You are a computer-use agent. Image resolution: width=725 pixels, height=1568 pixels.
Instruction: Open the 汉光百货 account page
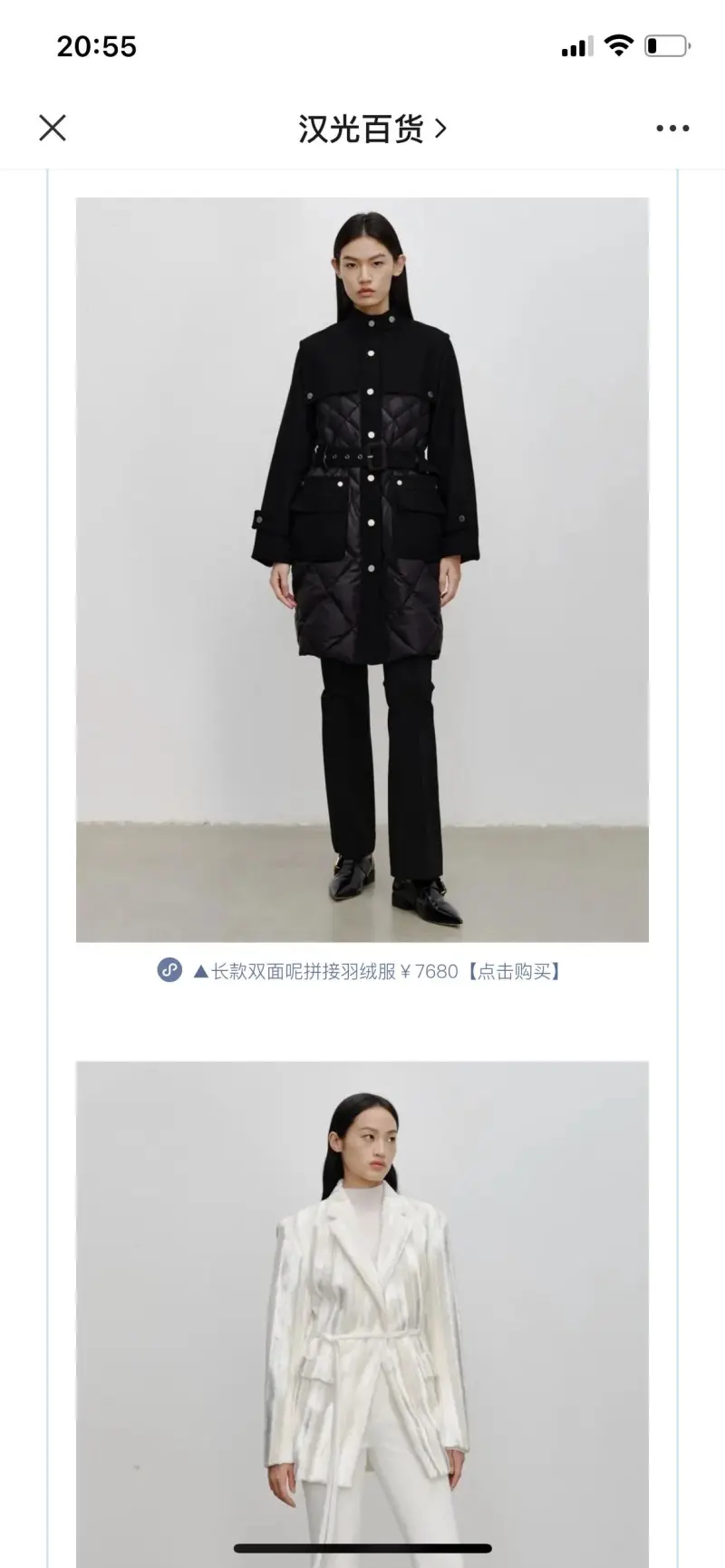372,129
